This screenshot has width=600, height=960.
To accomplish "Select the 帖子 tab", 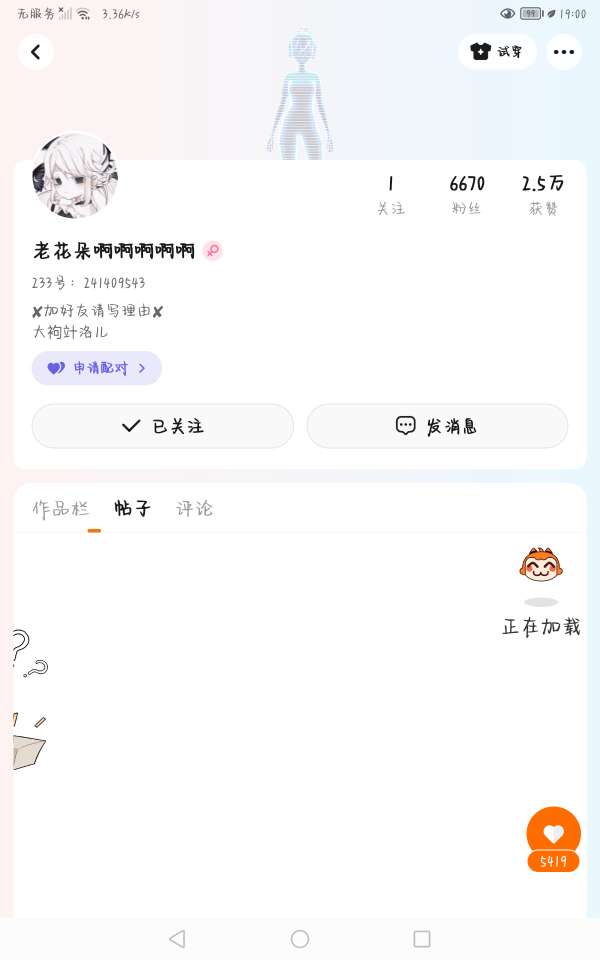I will click(132, 508).
